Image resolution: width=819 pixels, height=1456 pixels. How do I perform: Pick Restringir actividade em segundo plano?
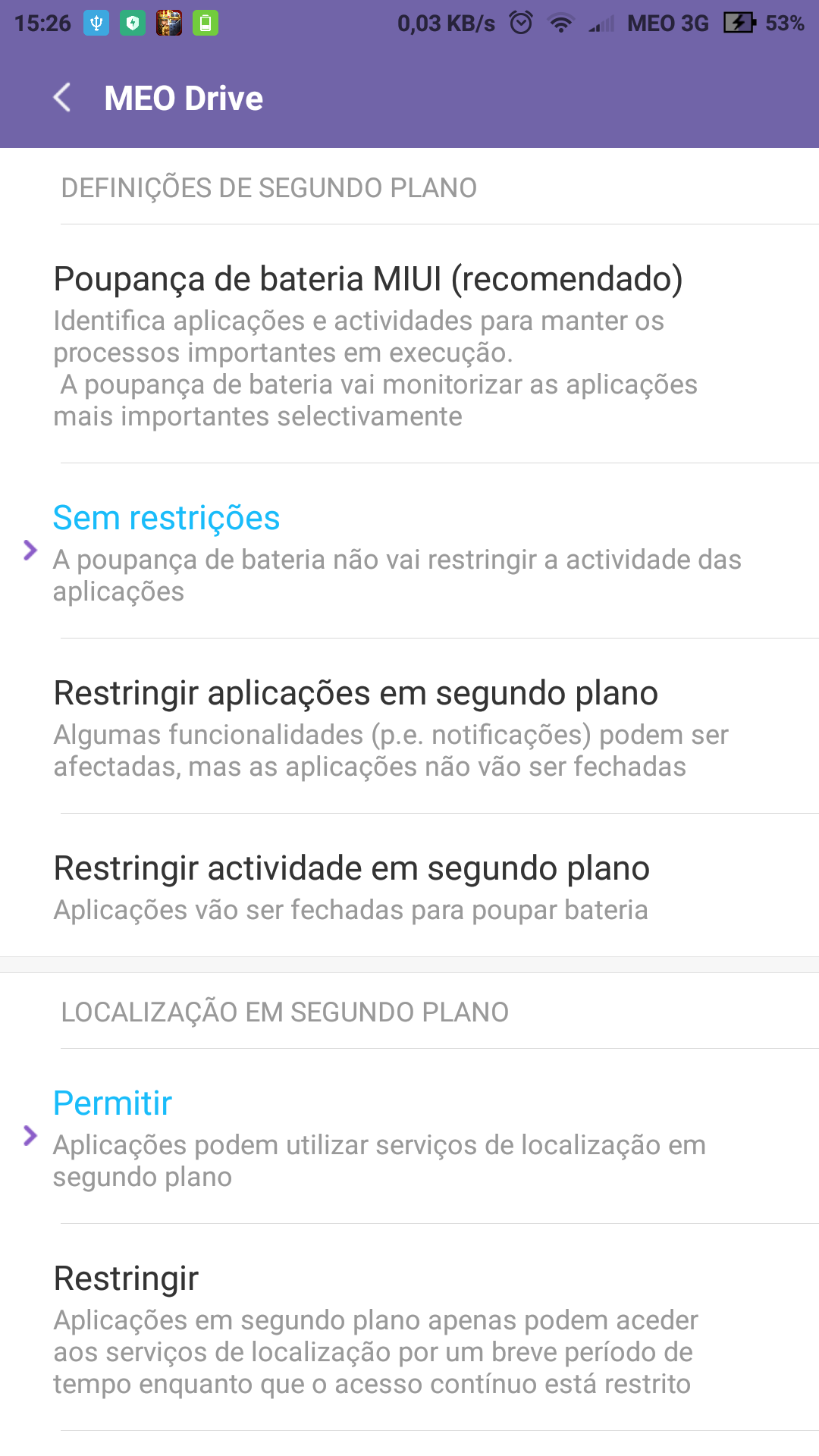coord(409,886)
